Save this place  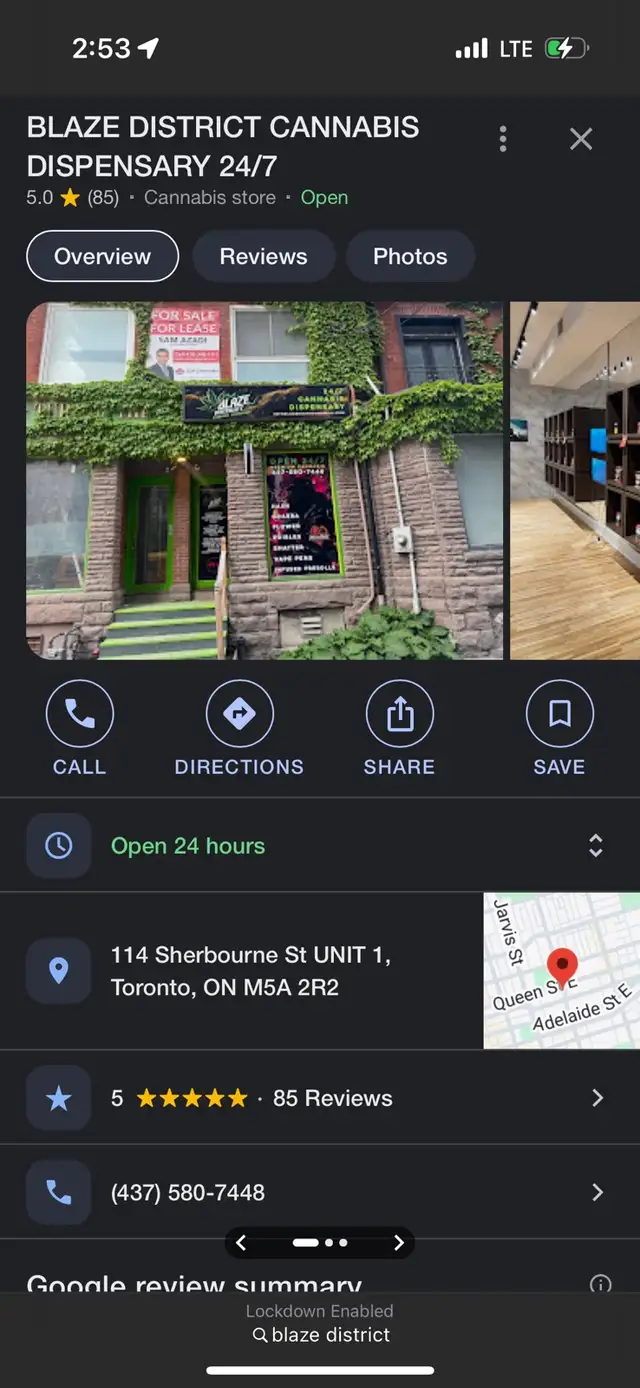click(559, 727)
